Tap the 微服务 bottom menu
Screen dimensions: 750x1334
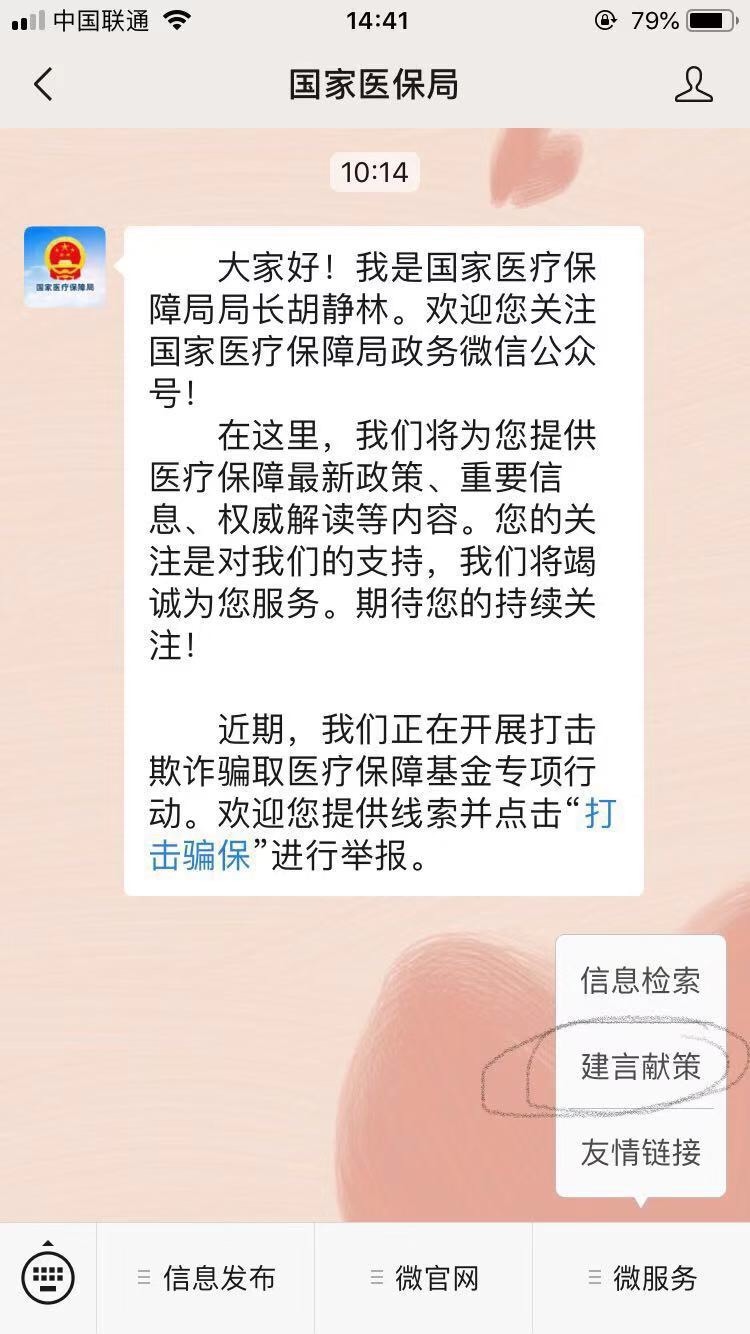(x=642, y=1277)
